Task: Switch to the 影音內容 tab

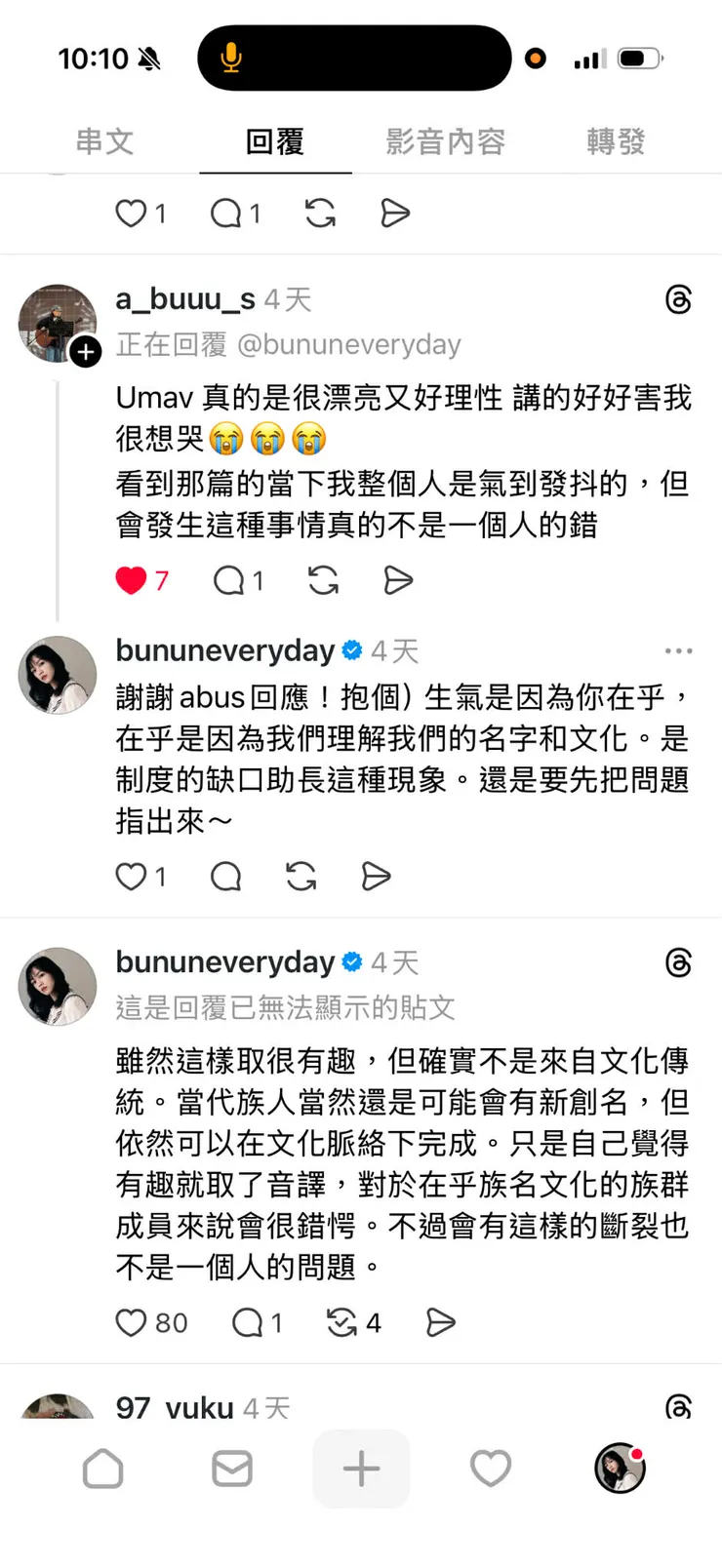Action: 445,141
